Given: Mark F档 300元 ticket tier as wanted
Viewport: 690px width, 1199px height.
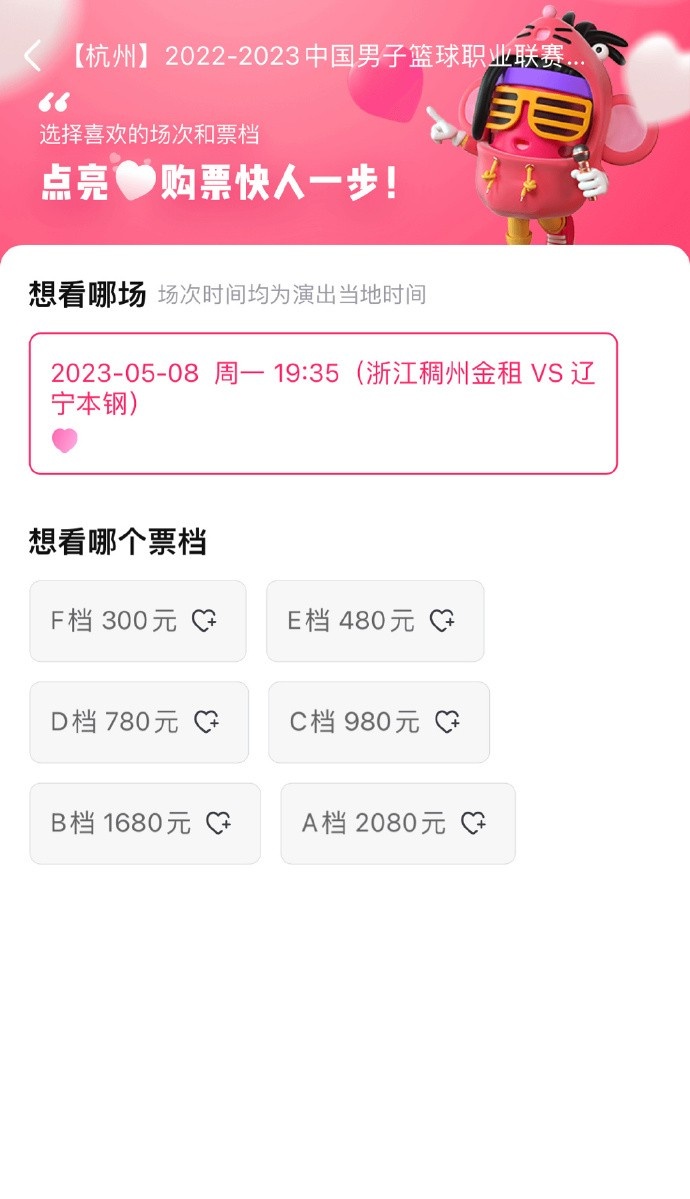Looking at the screenshot, I should tap(204, 621).
